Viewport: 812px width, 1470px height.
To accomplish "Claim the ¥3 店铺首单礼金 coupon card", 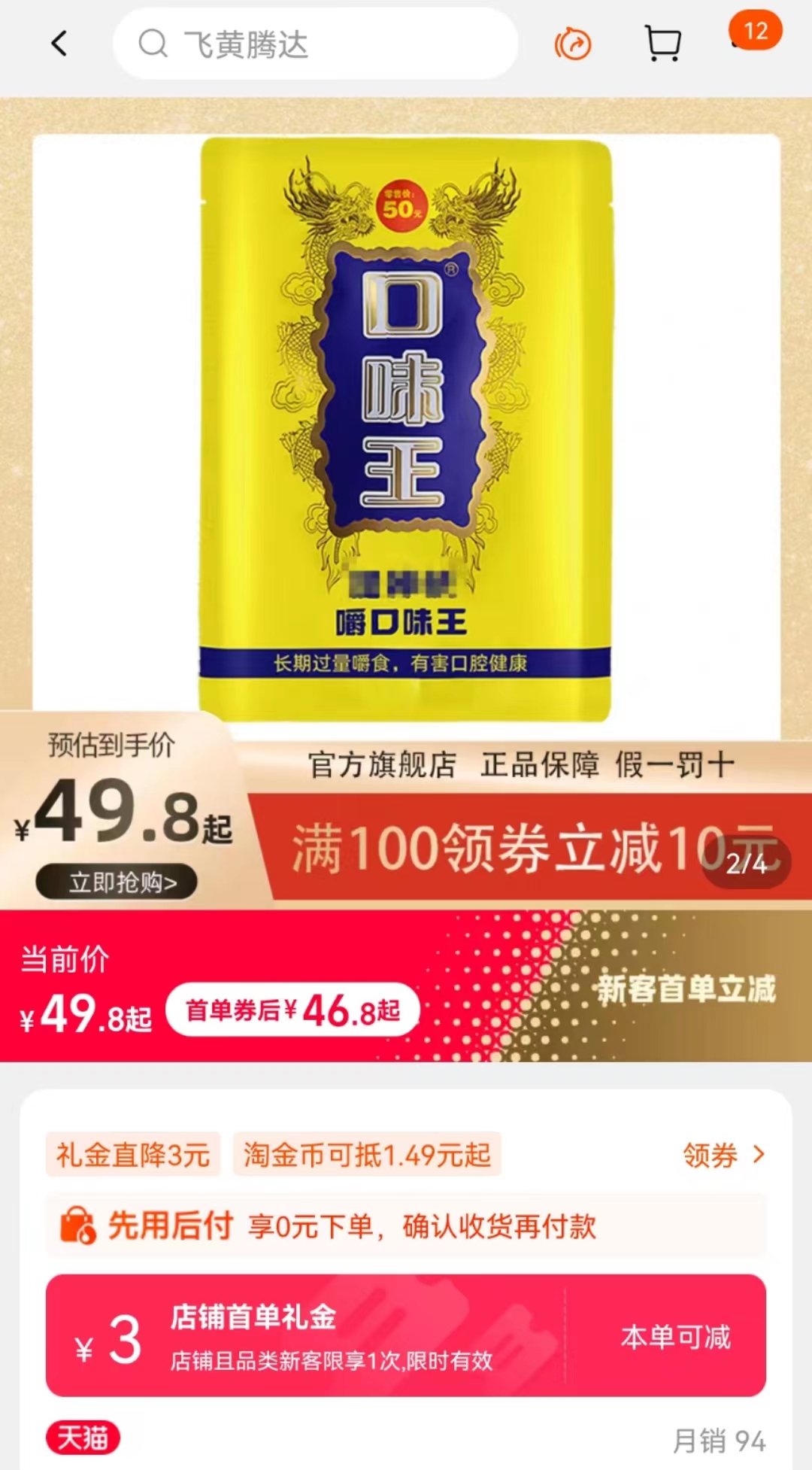I will (x=406, y=1336).
